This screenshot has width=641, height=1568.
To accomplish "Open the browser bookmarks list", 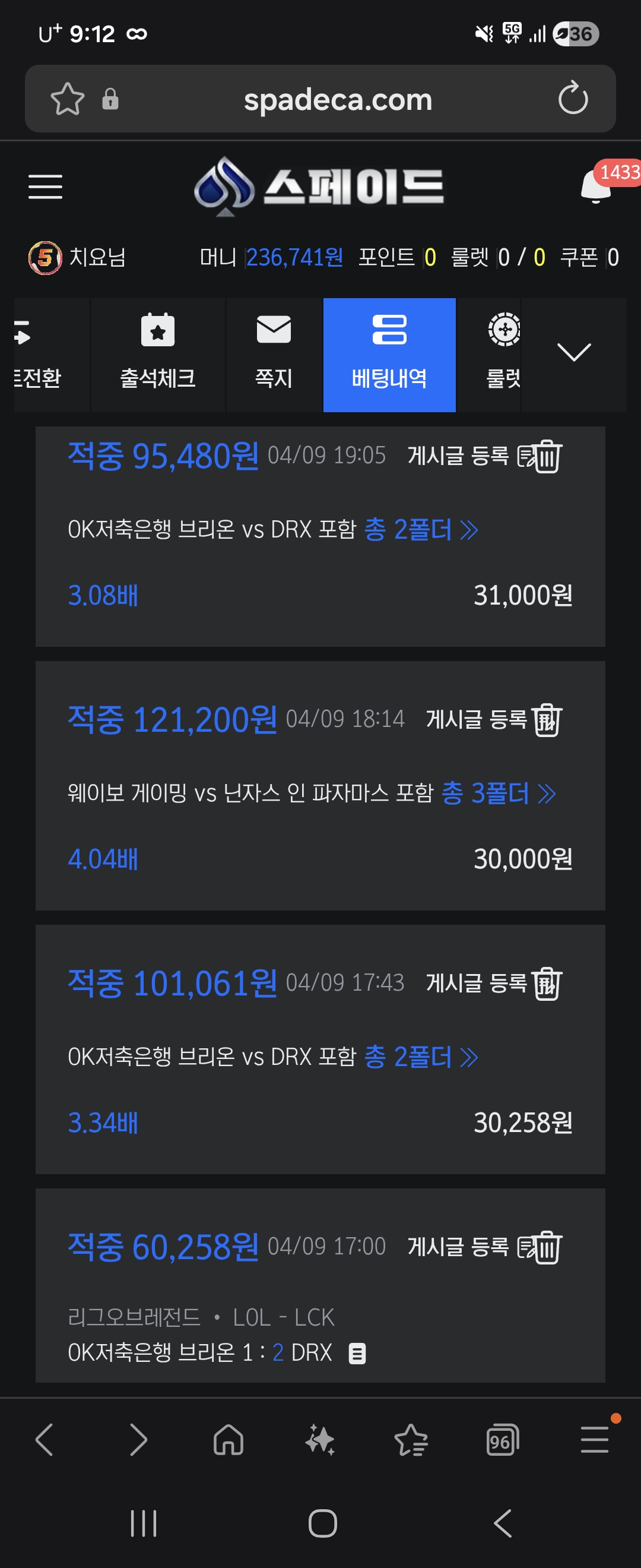I will click(411, 1440).
